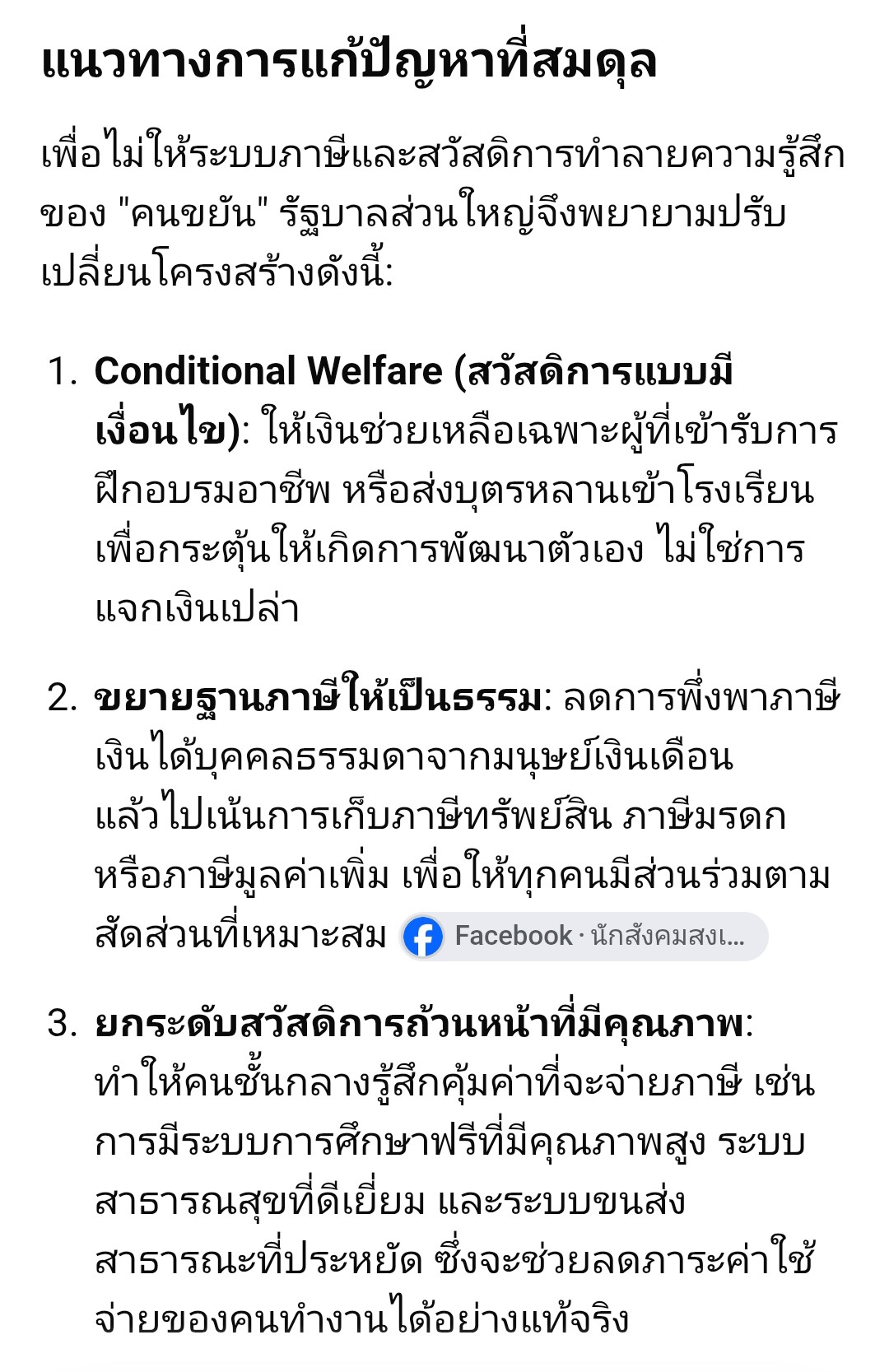This screenshot has height=1372, width=889.
Task: Open the Facebook source citation chip
Action: [584, 937]
